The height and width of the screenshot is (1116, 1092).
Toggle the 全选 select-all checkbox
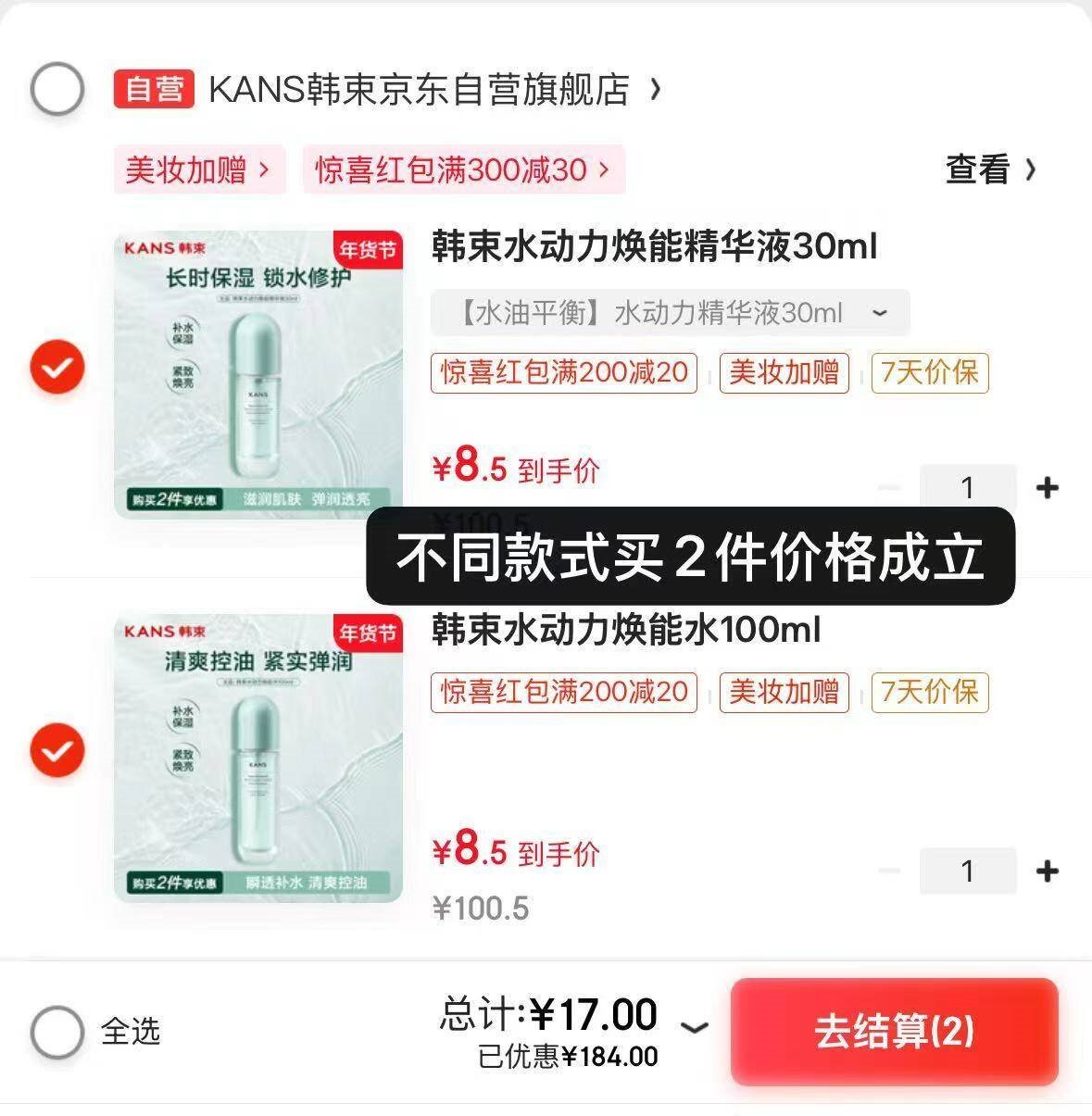[x=57, y=1031]
